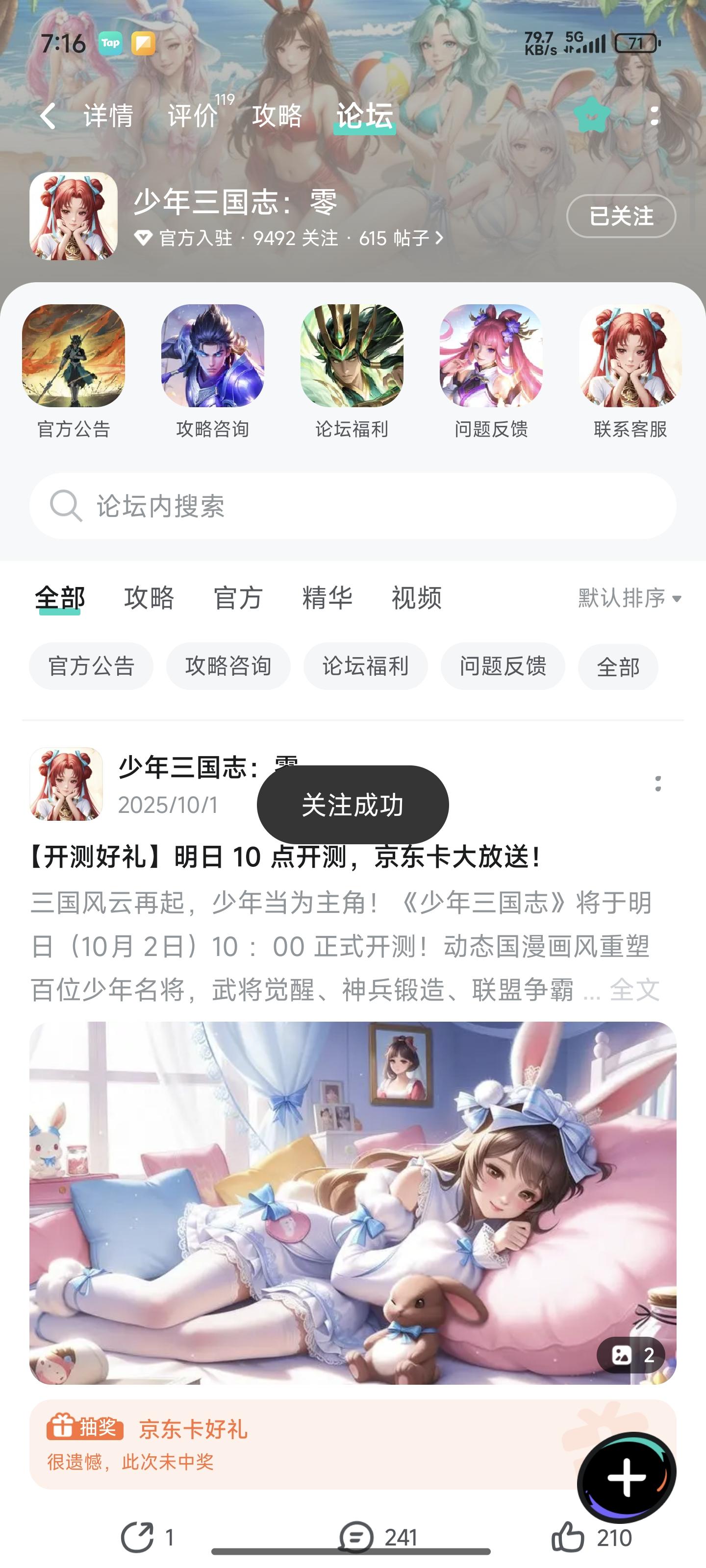
Task: Unfollow via the 已关注 button
Action: tap(620, 216)
